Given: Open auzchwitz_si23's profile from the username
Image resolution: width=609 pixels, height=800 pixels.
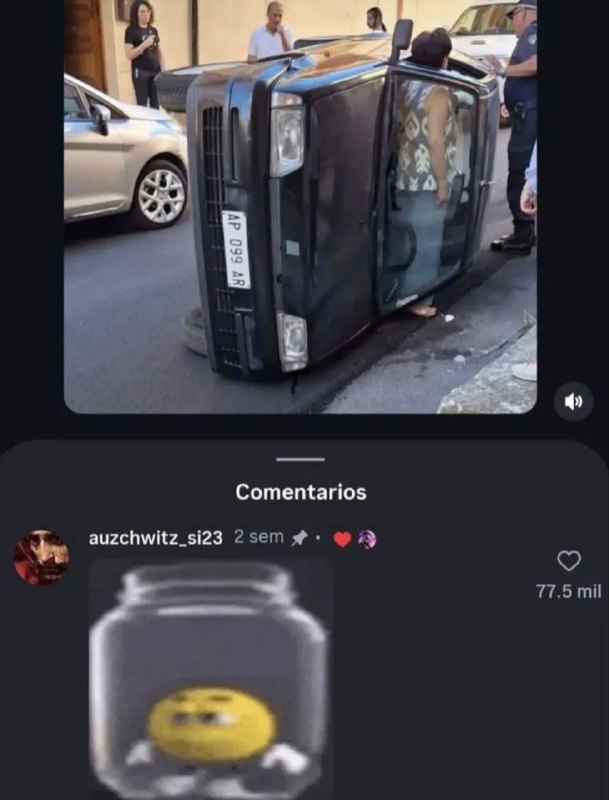Looking at the screenshot, I should tap(156, 537).
